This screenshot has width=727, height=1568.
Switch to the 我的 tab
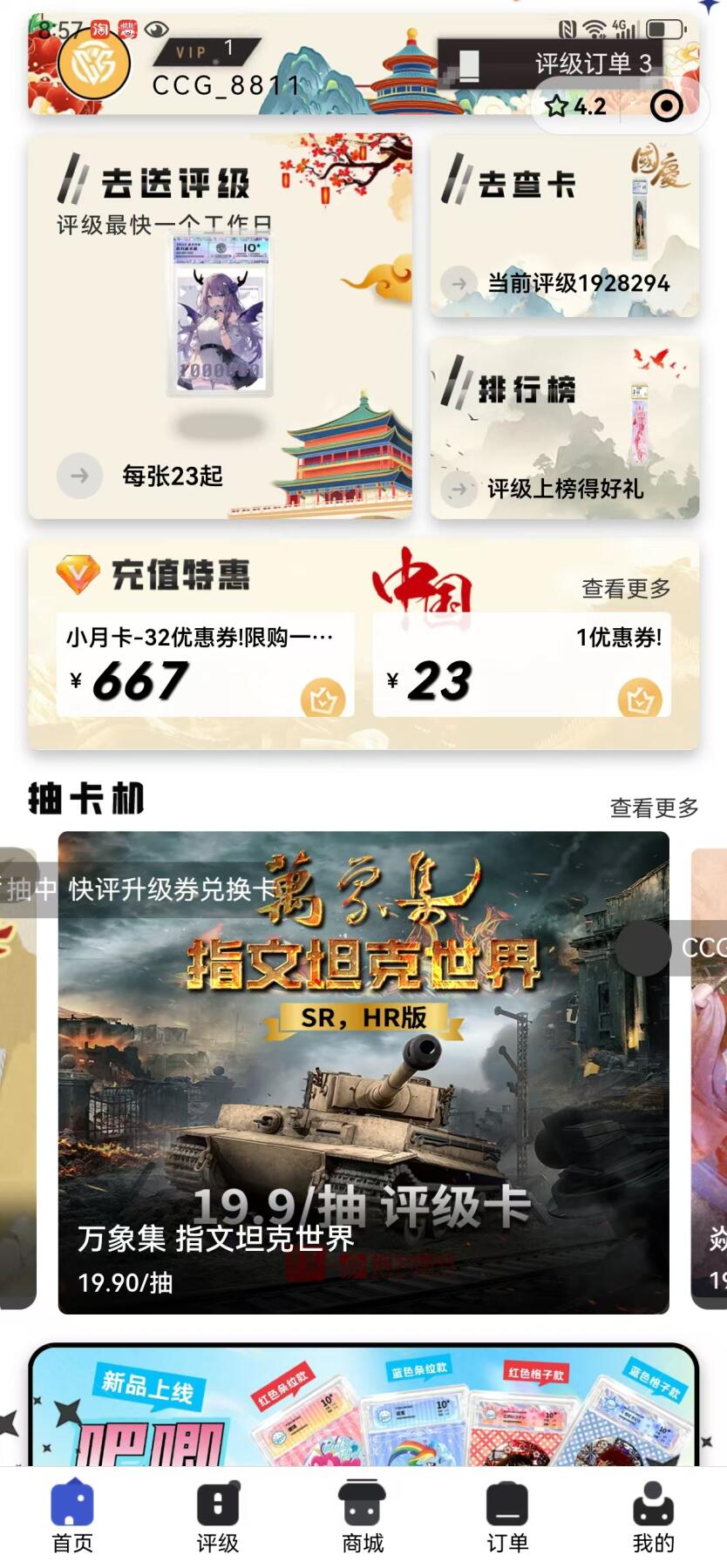653,1519
